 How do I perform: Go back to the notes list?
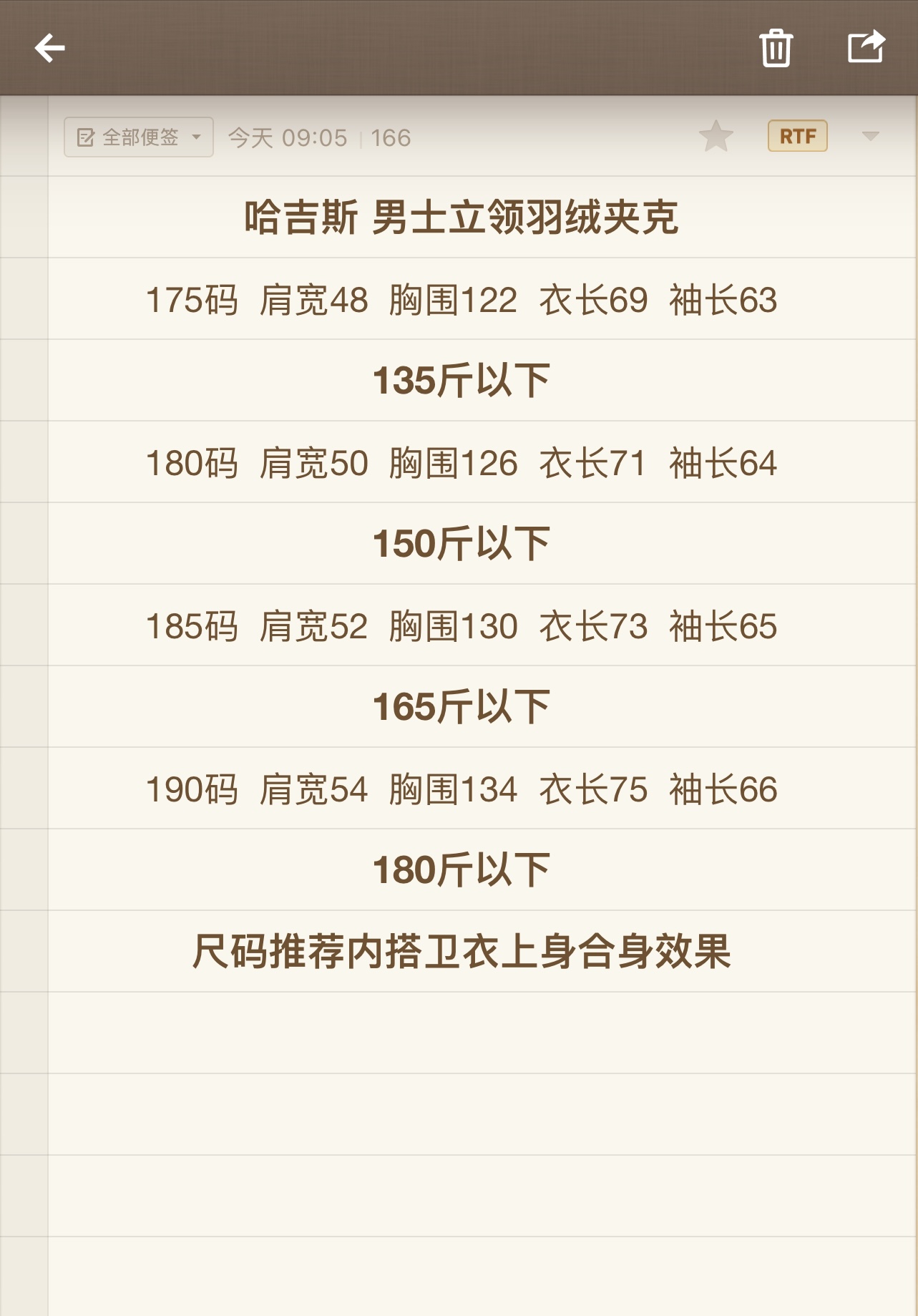tap(49, 48)
